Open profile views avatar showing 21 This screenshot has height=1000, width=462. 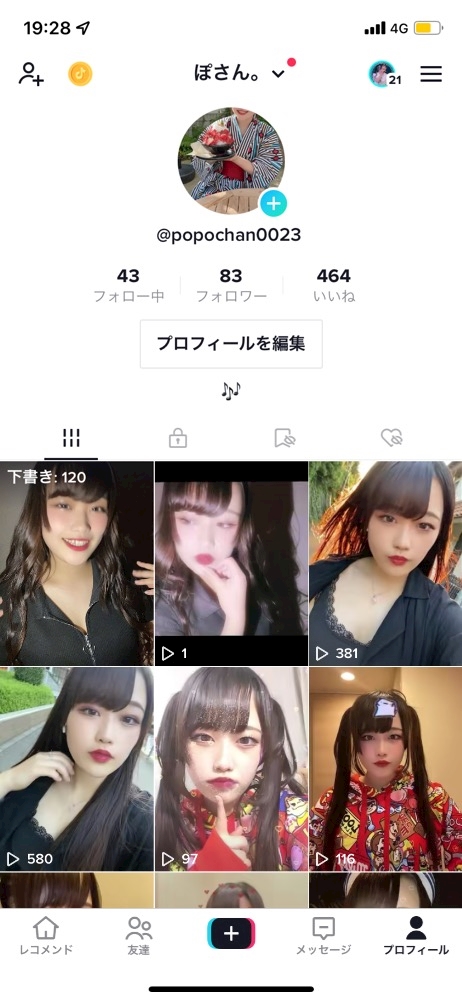point(384,75)
